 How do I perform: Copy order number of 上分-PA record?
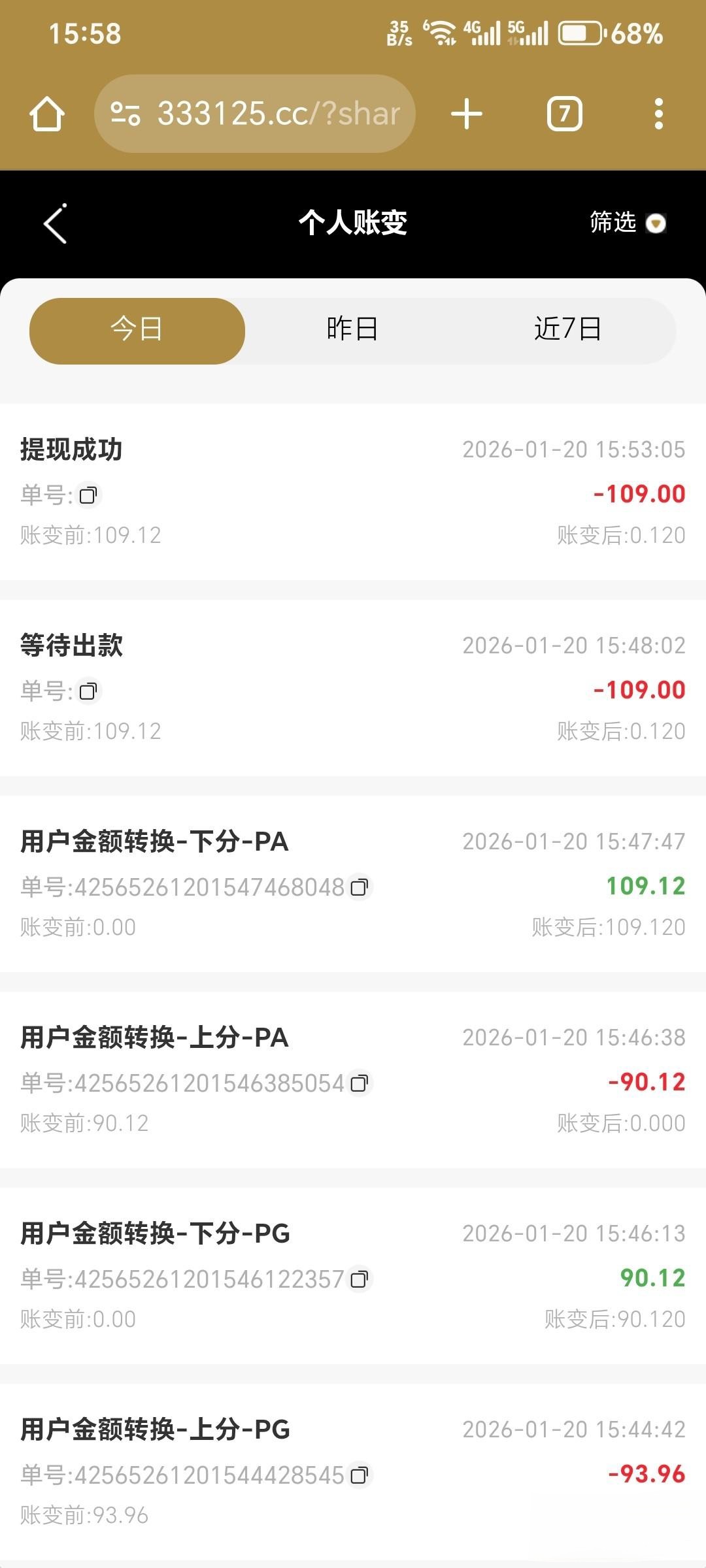(359, 1083)
